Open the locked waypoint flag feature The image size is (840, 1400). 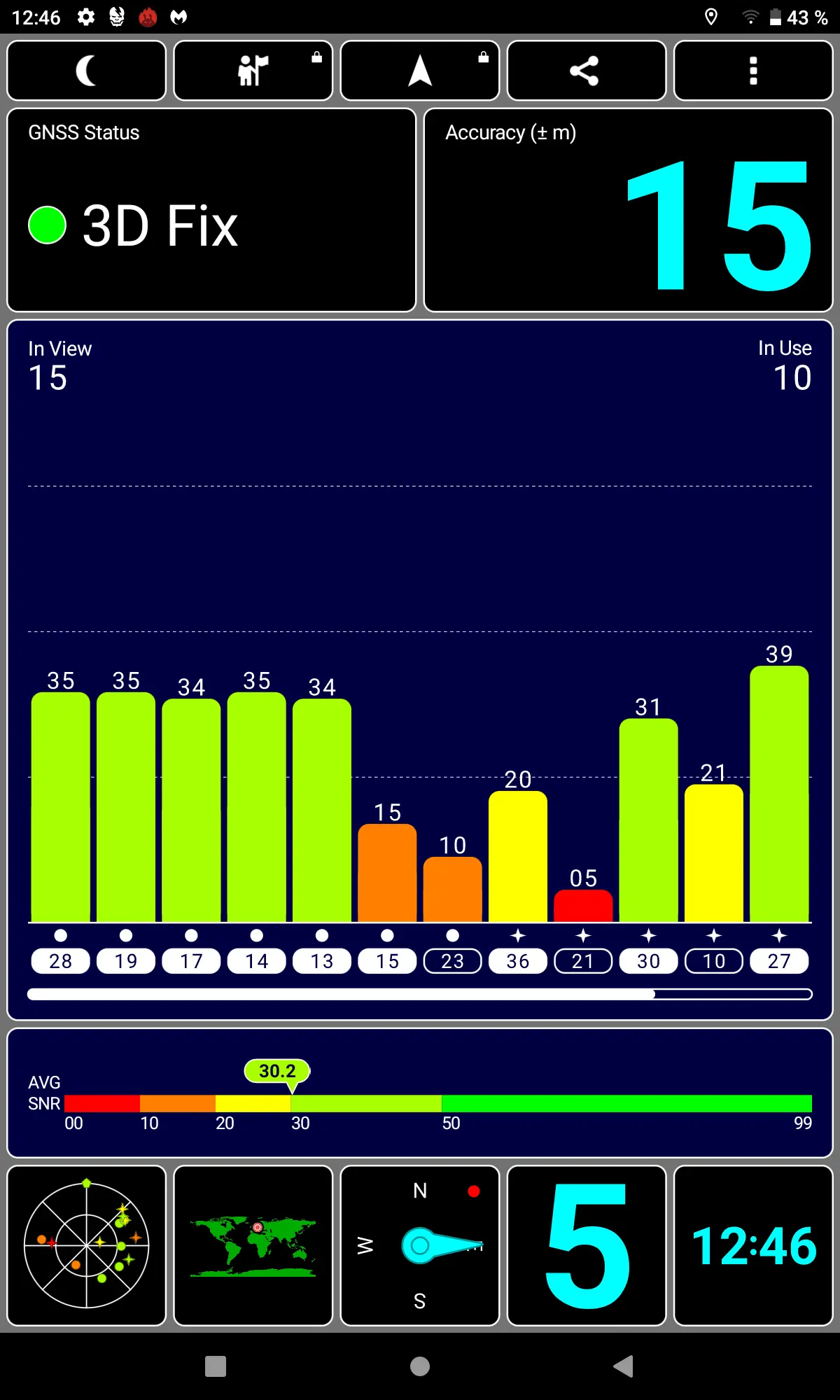(x=253, y=71)
